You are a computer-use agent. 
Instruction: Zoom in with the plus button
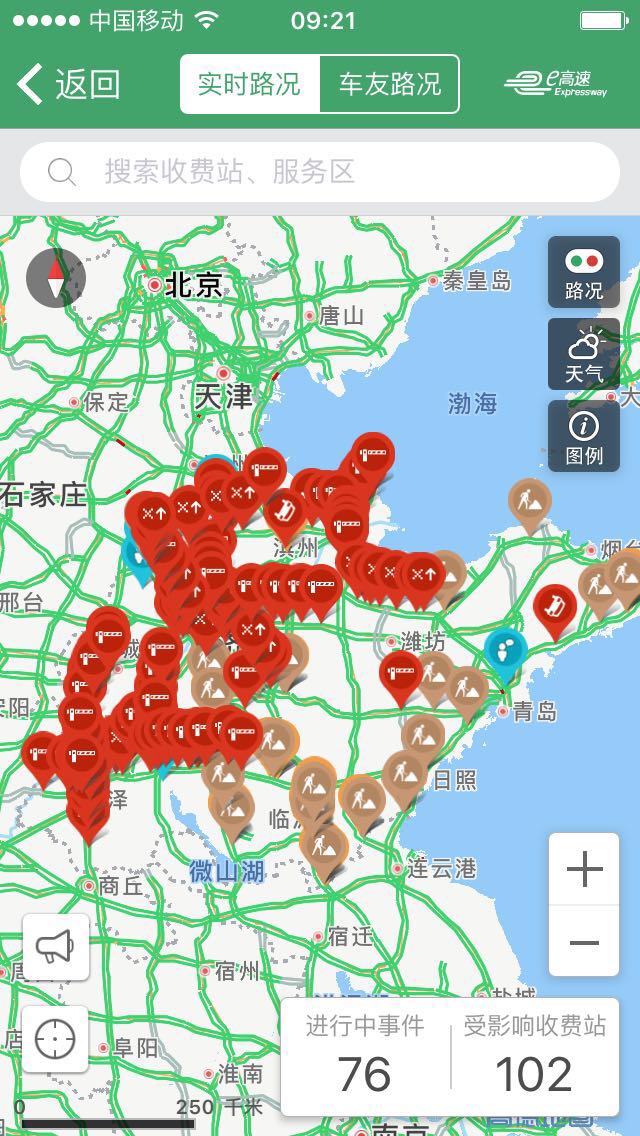click(584, 869)
